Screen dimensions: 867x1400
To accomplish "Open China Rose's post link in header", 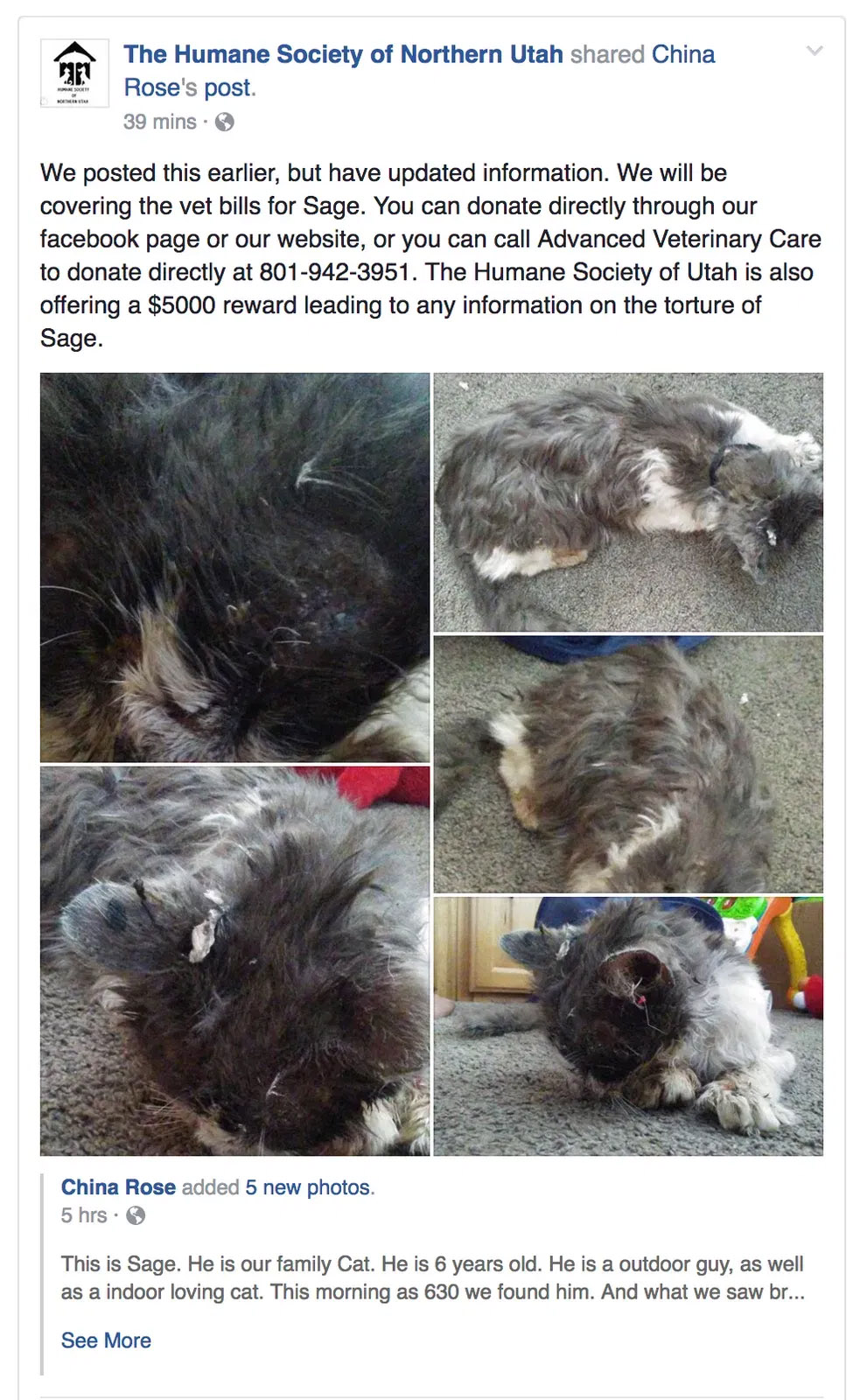I will pyautogui.click(x=189, y=87).
